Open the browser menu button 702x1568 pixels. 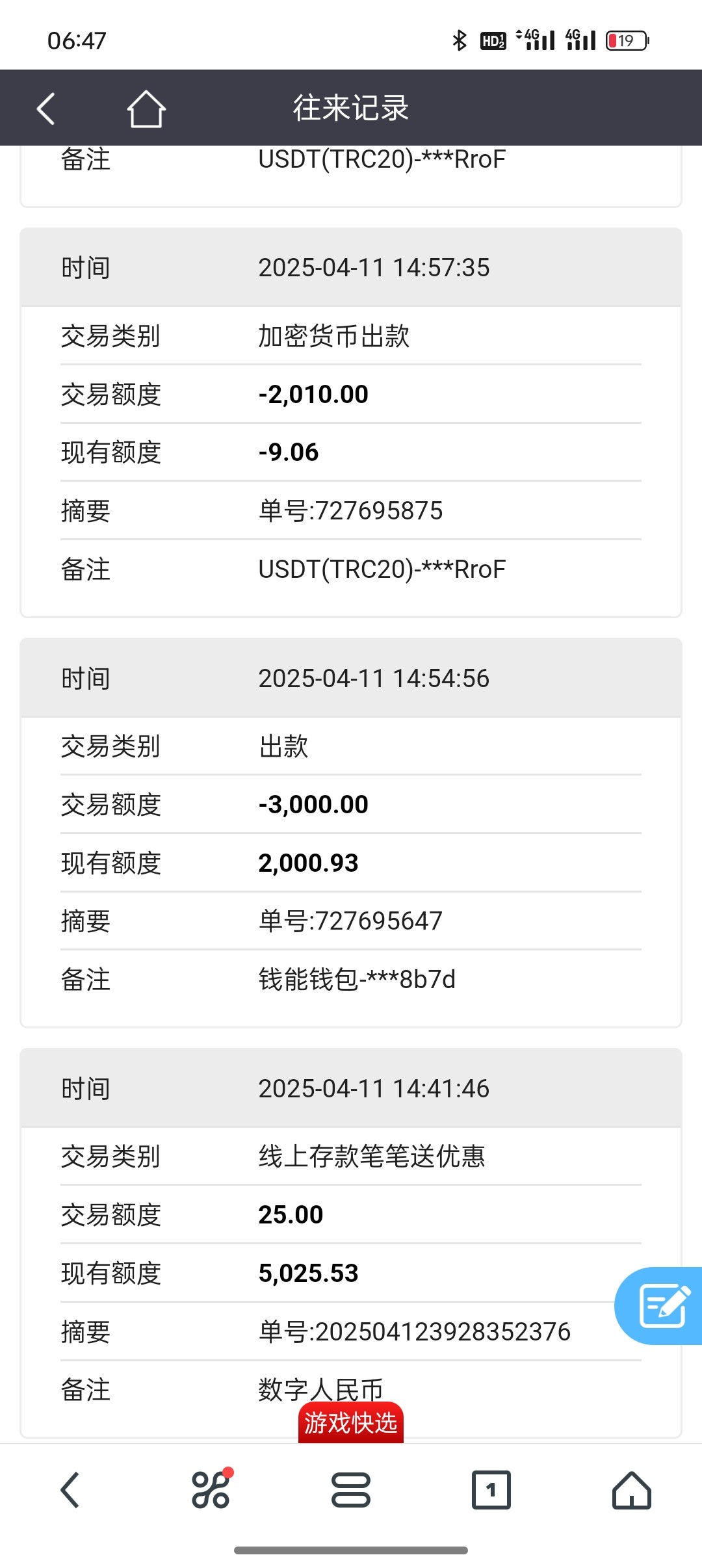tap(351, 1489)
